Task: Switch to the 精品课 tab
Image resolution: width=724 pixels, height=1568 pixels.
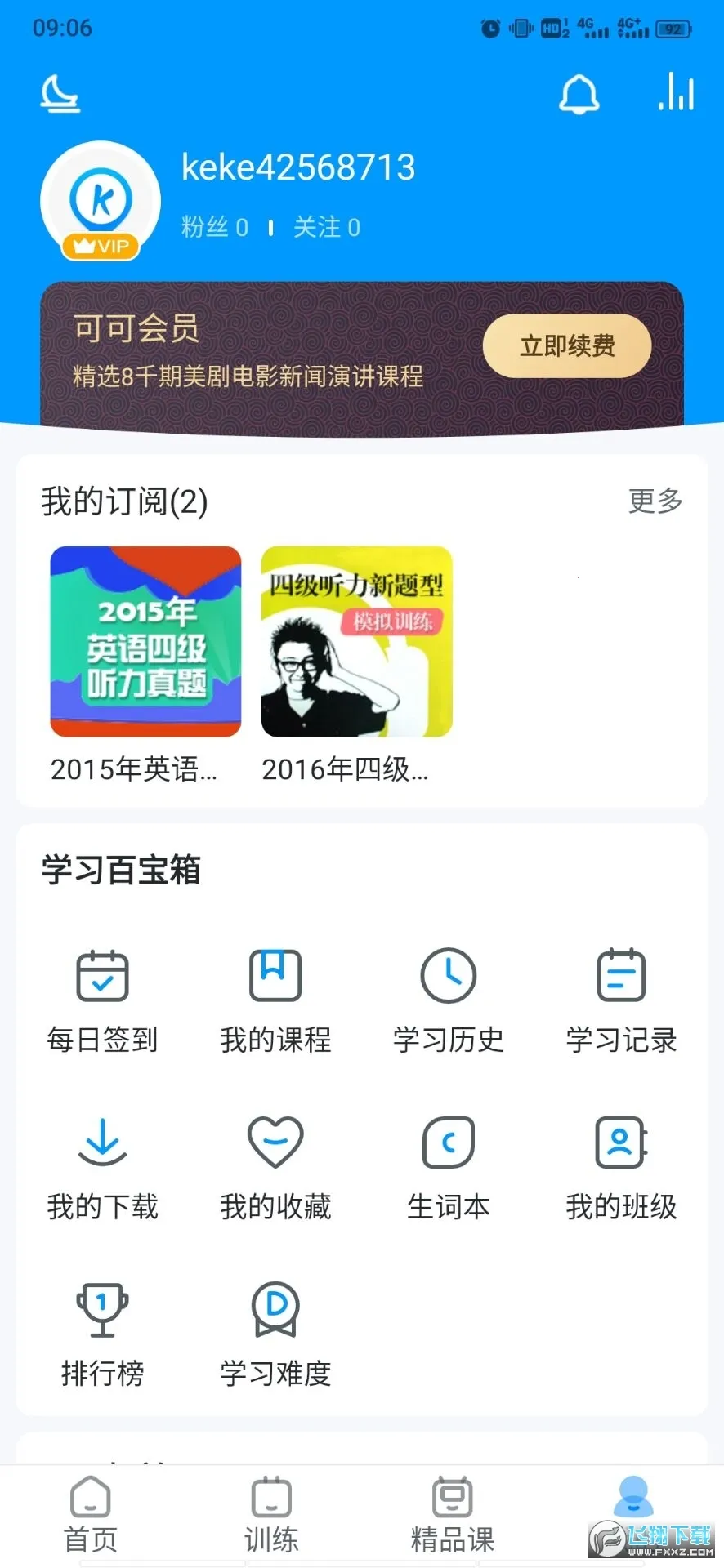Action: (452, 1515)
